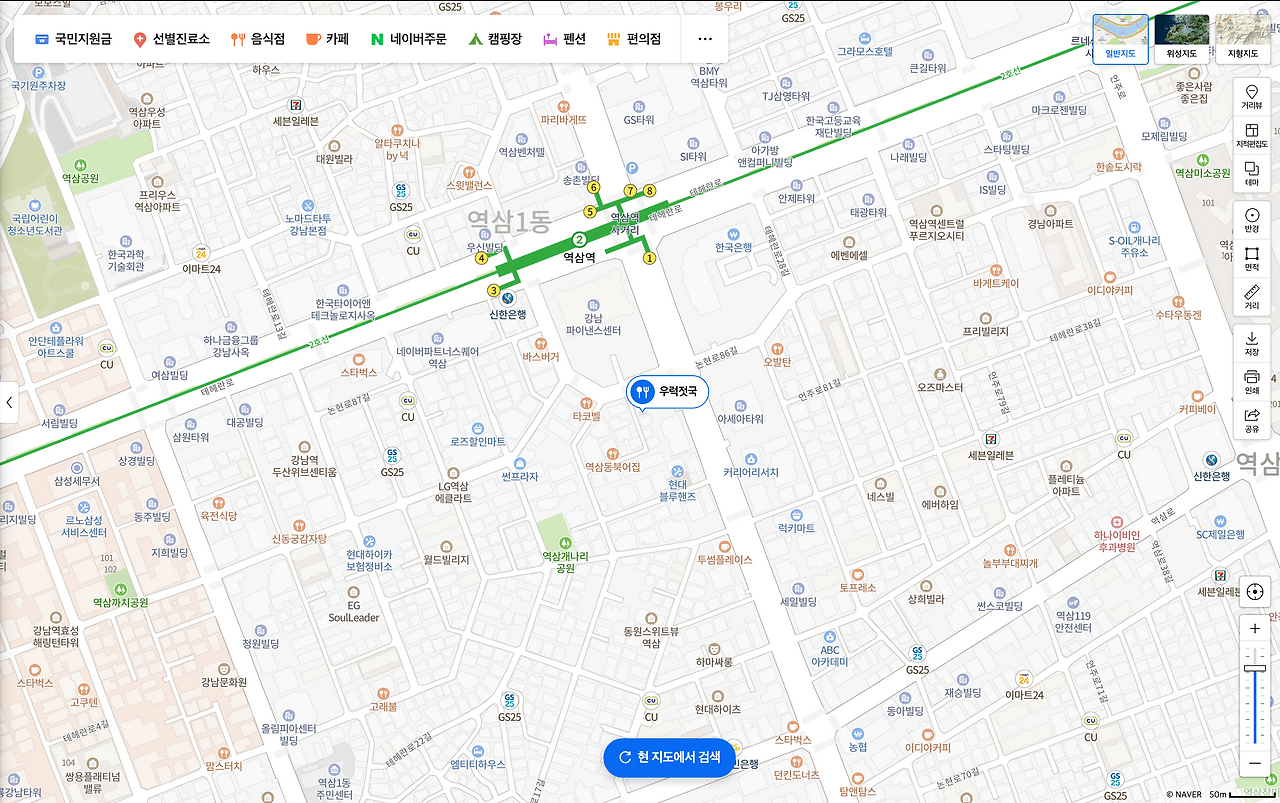
Task: Measure distance with 거리 tool
Action: coord(1252,299)
